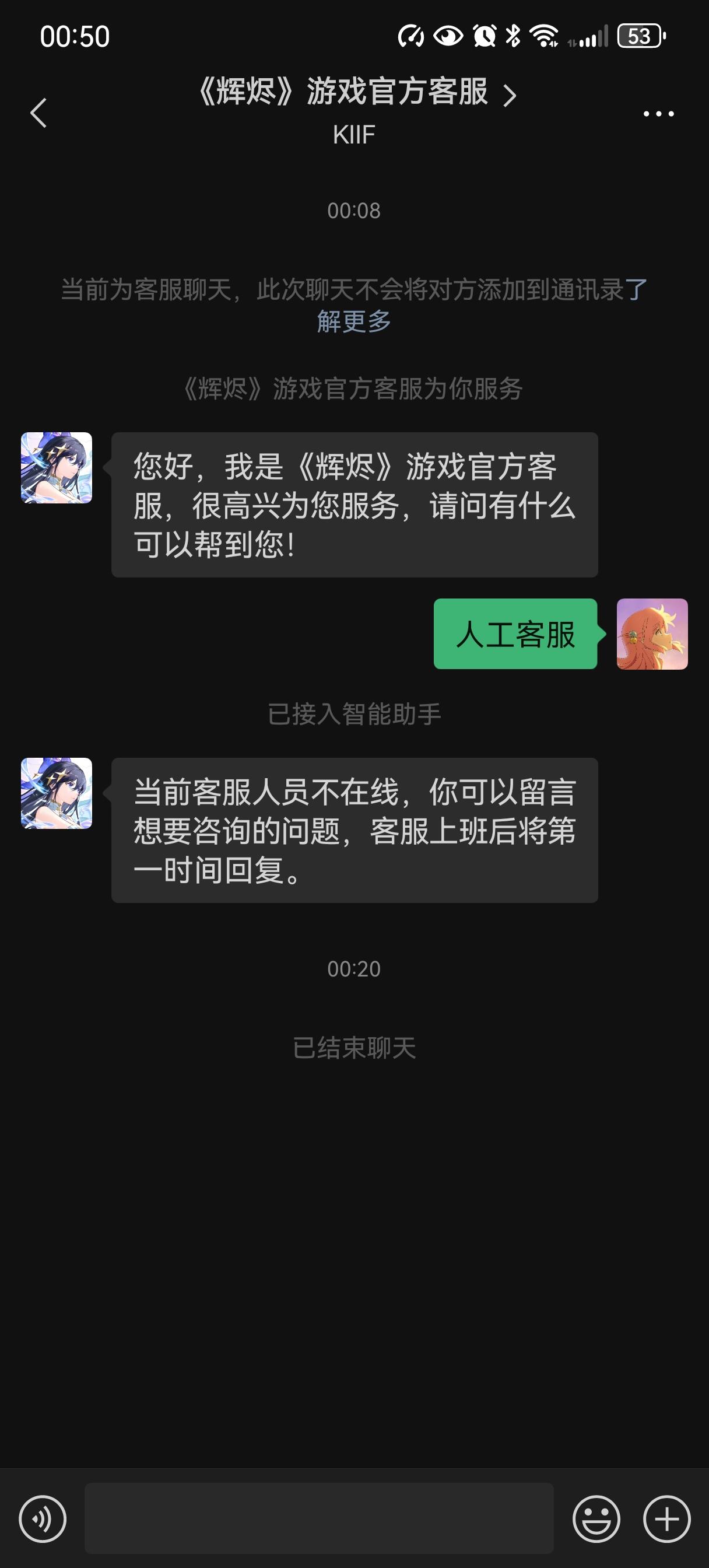Open my own avatar beside 人工客服
This screenshot has height=1568, width=709.
coord(652,633)
